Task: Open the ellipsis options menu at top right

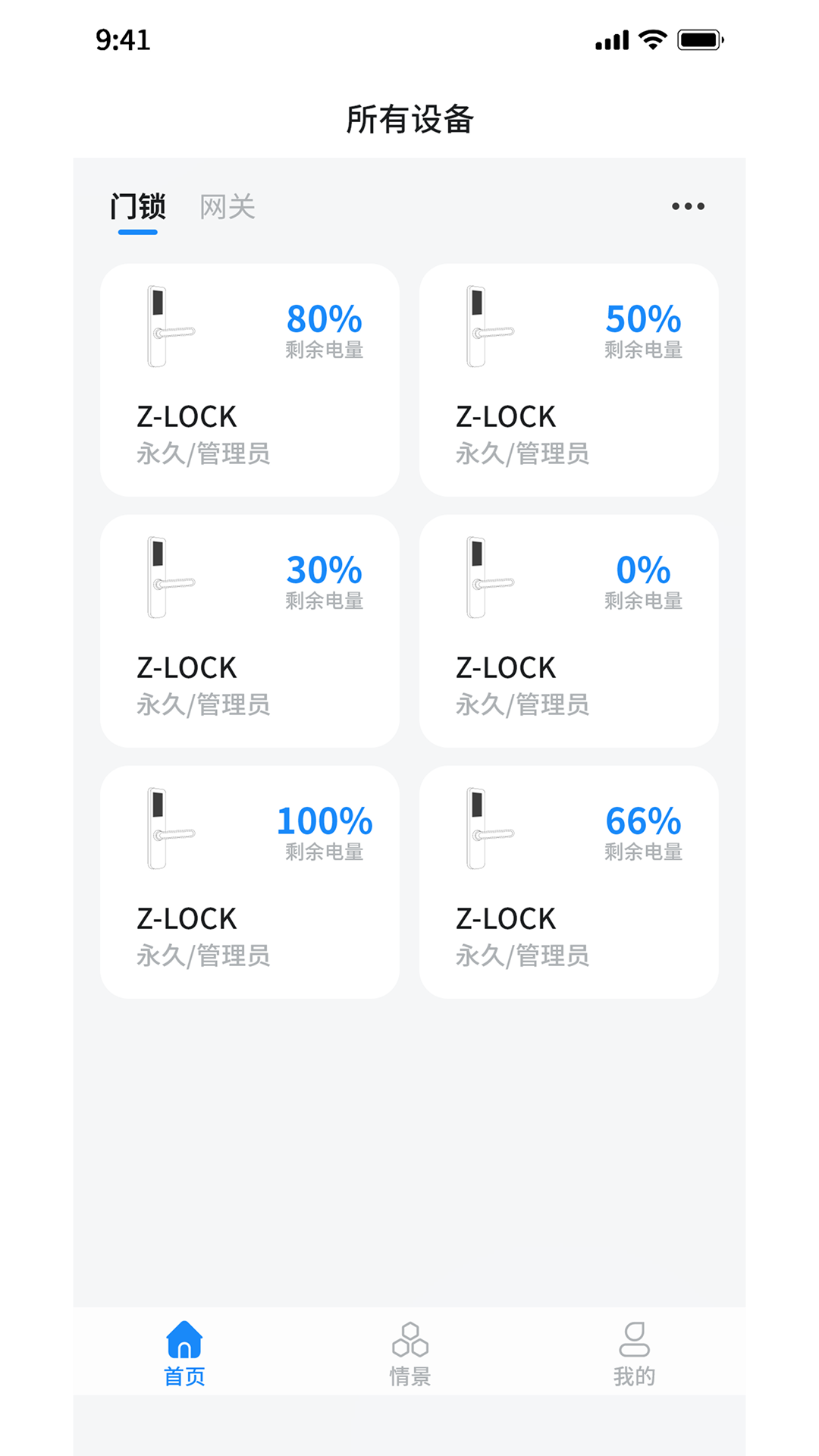Action: tap(687, 206)
